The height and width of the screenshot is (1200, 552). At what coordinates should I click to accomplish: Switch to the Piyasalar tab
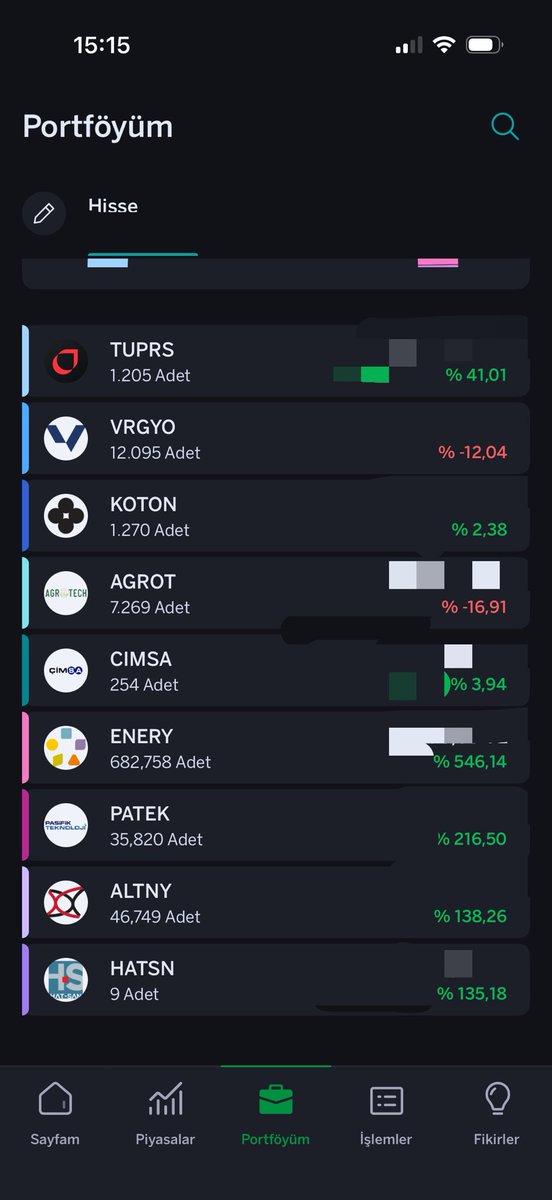(x=165, y=1113)
